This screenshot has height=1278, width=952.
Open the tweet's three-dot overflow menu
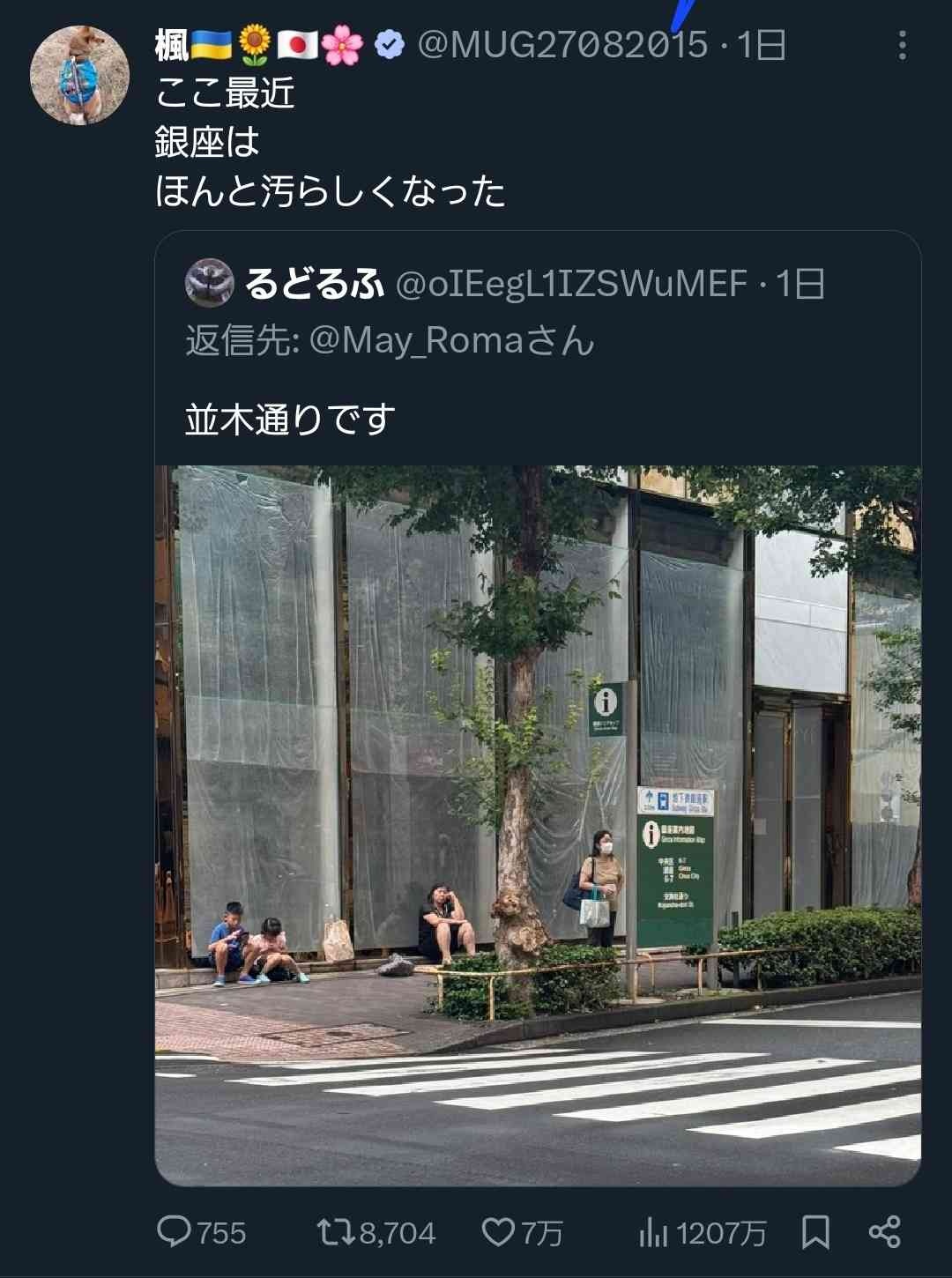click(x=902, y=45)
